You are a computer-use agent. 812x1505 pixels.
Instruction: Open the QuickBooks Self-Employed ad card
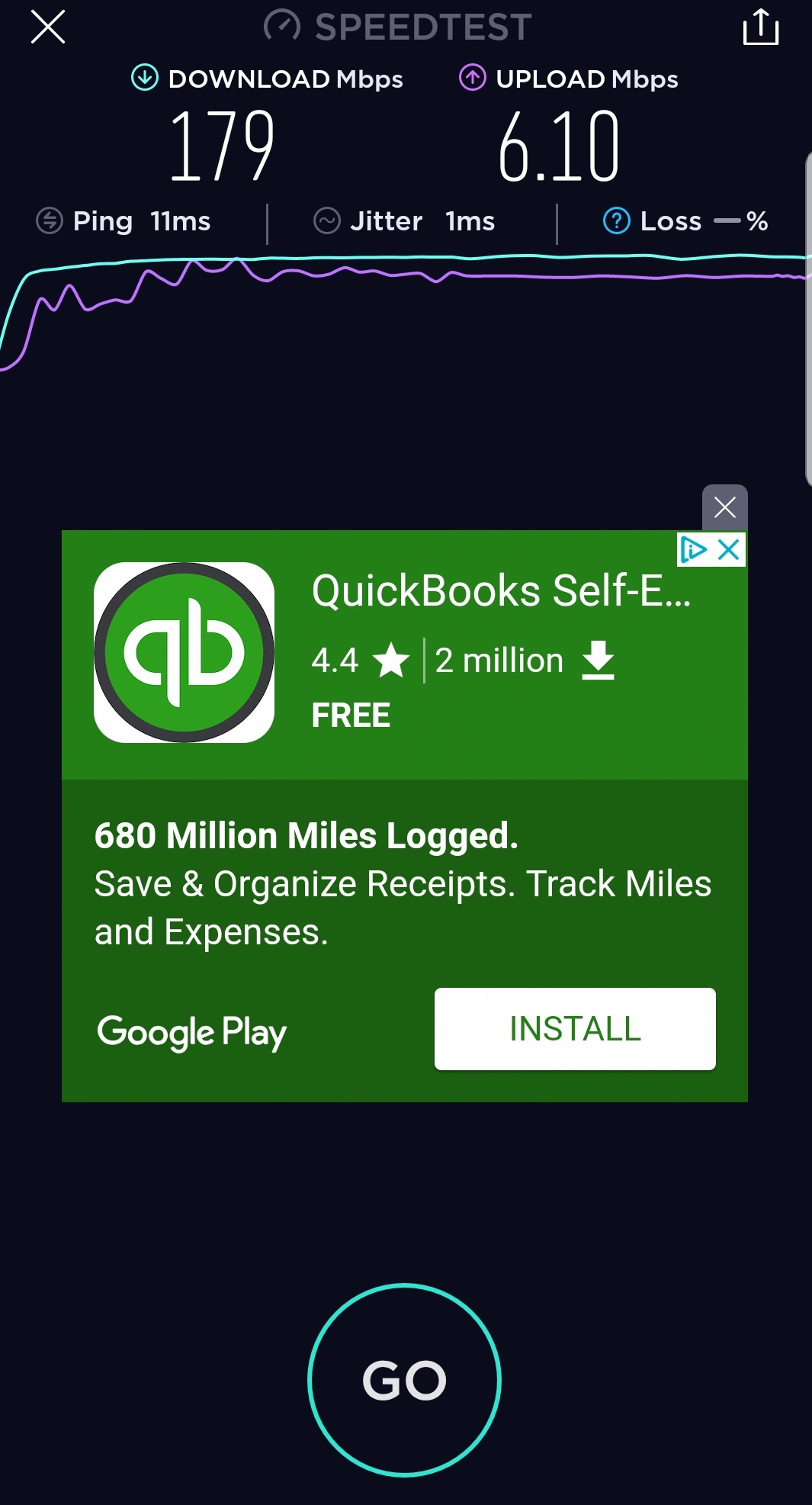click(501, 591)
